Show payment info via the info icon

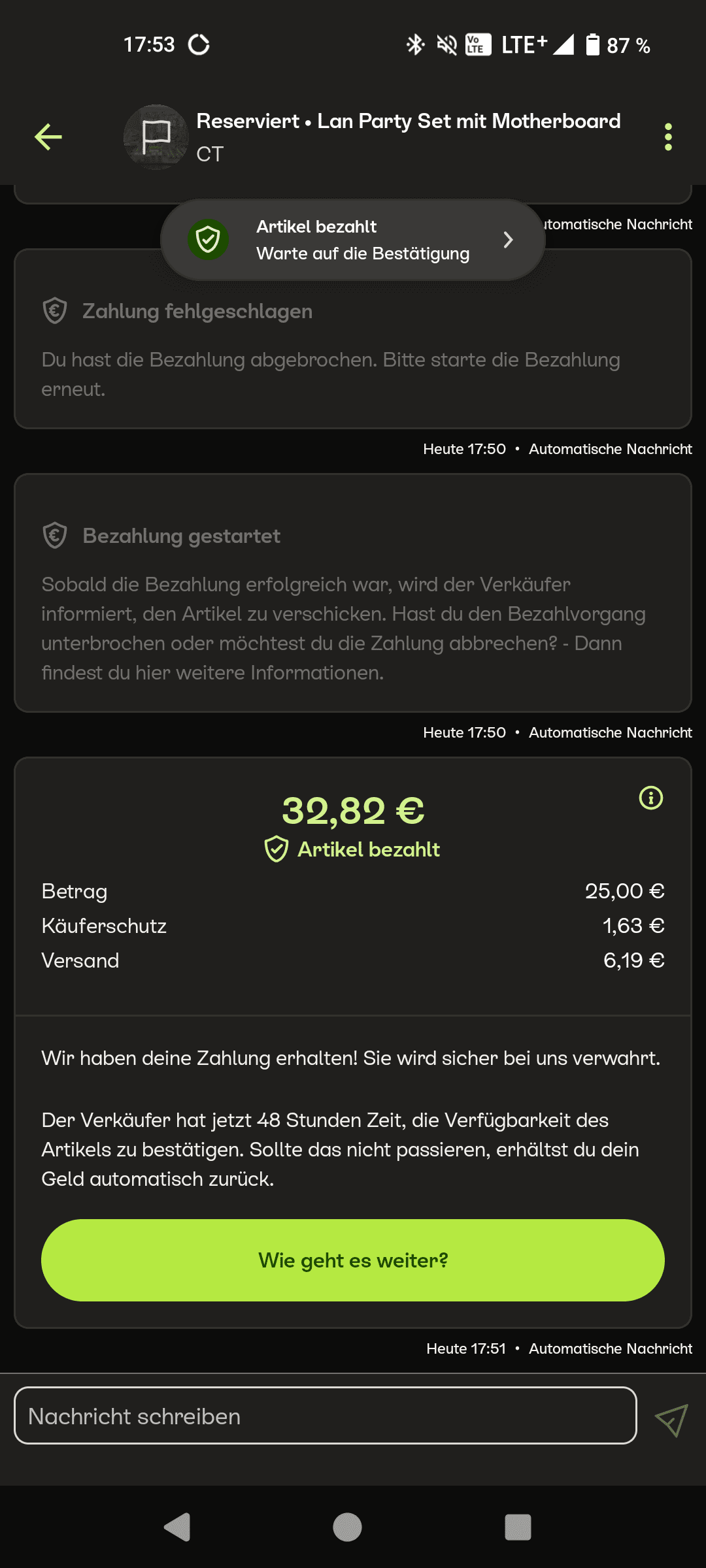point(650,798)
